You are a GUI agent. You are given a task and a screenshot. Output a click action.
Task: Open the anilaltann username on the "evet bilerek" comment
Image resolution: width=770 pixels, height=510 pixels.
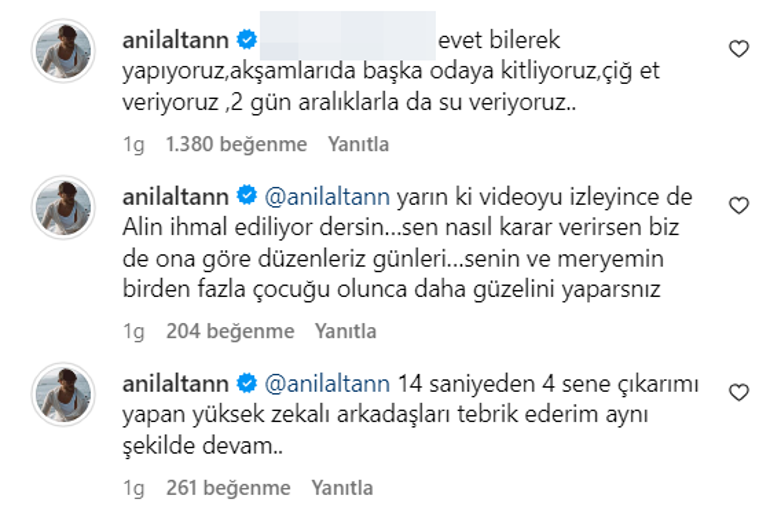coord(176,41)
